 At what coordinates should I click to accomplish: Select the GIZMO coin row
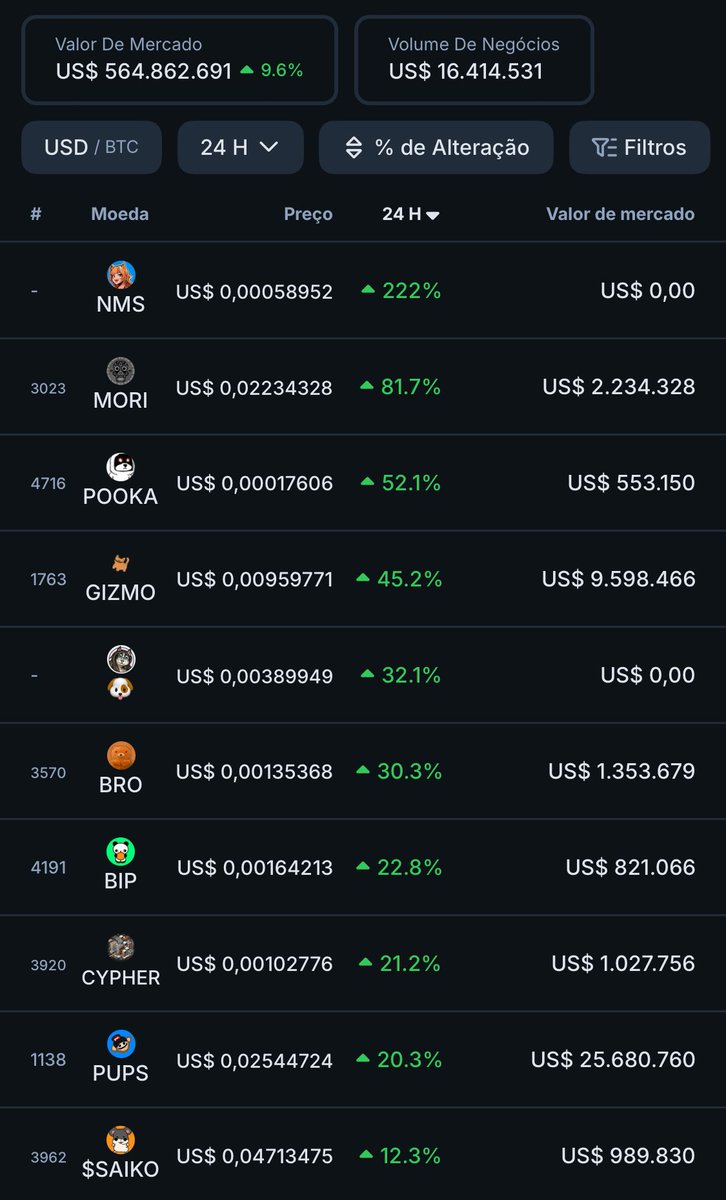point(363,579)
